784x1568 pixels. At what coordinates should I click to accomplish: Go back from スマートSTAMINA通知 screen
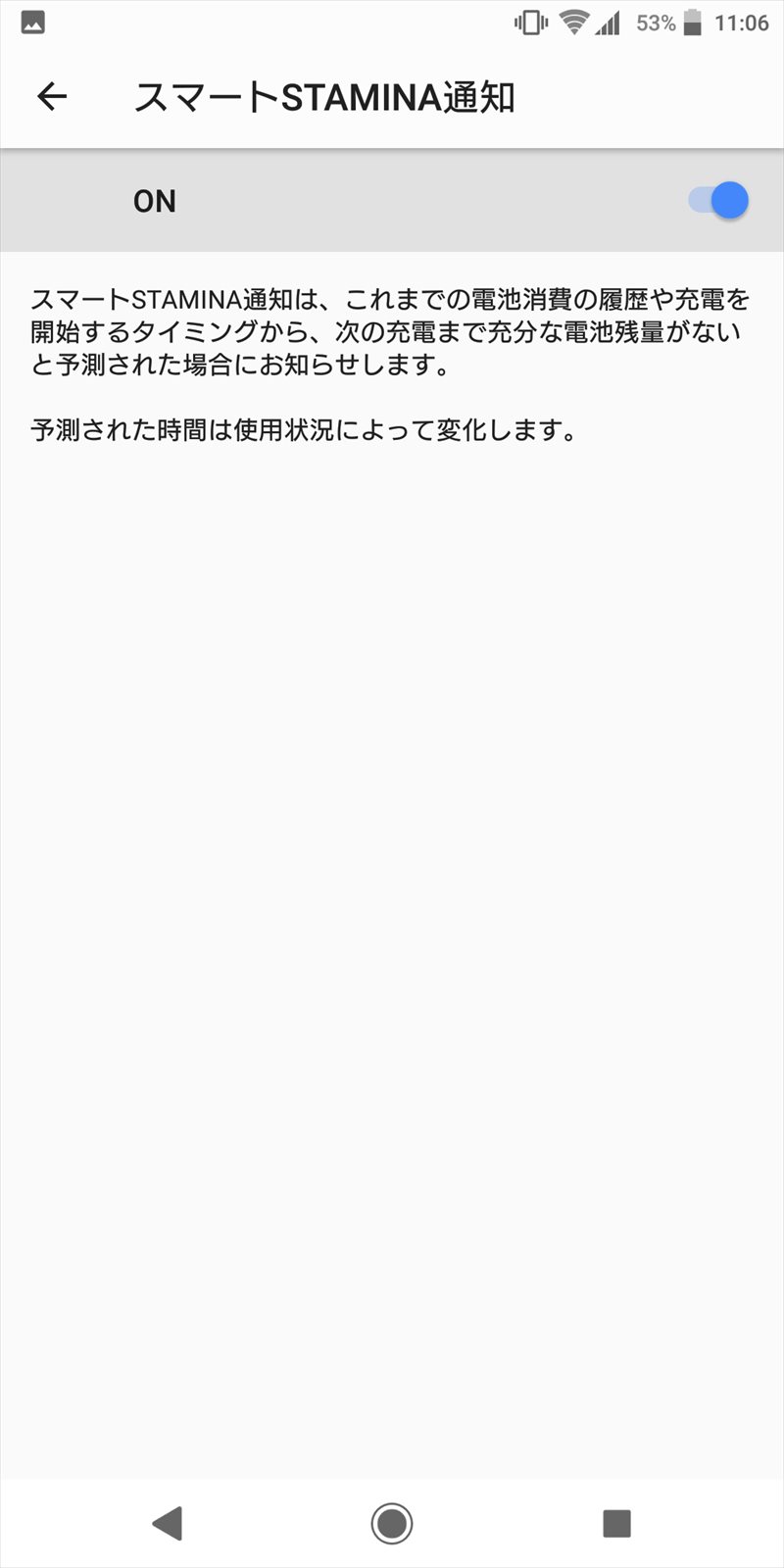pyautogui.click(x=52, y=96)
